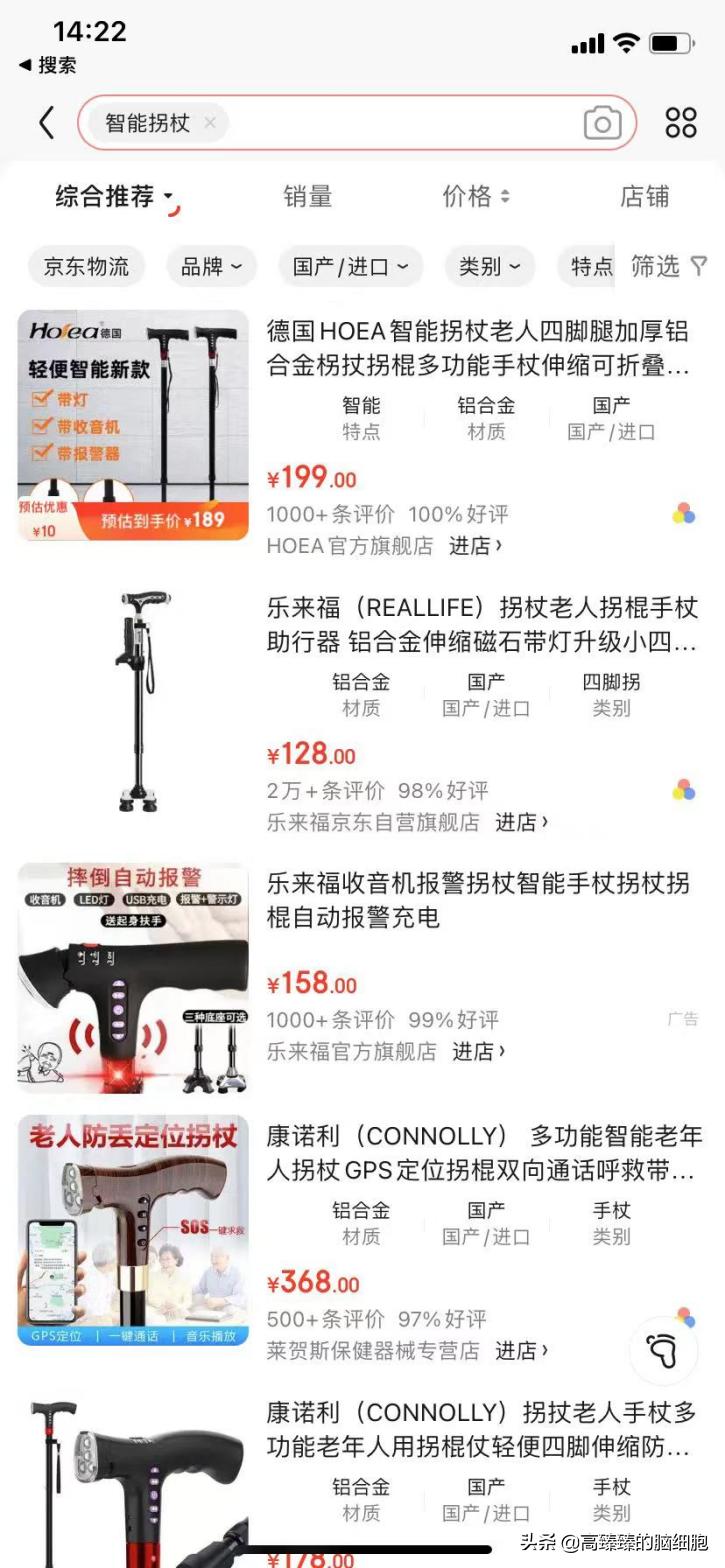Tap the camera icon to search by image
This screenshot has height=1568, width=725.
tap(601, 122)
